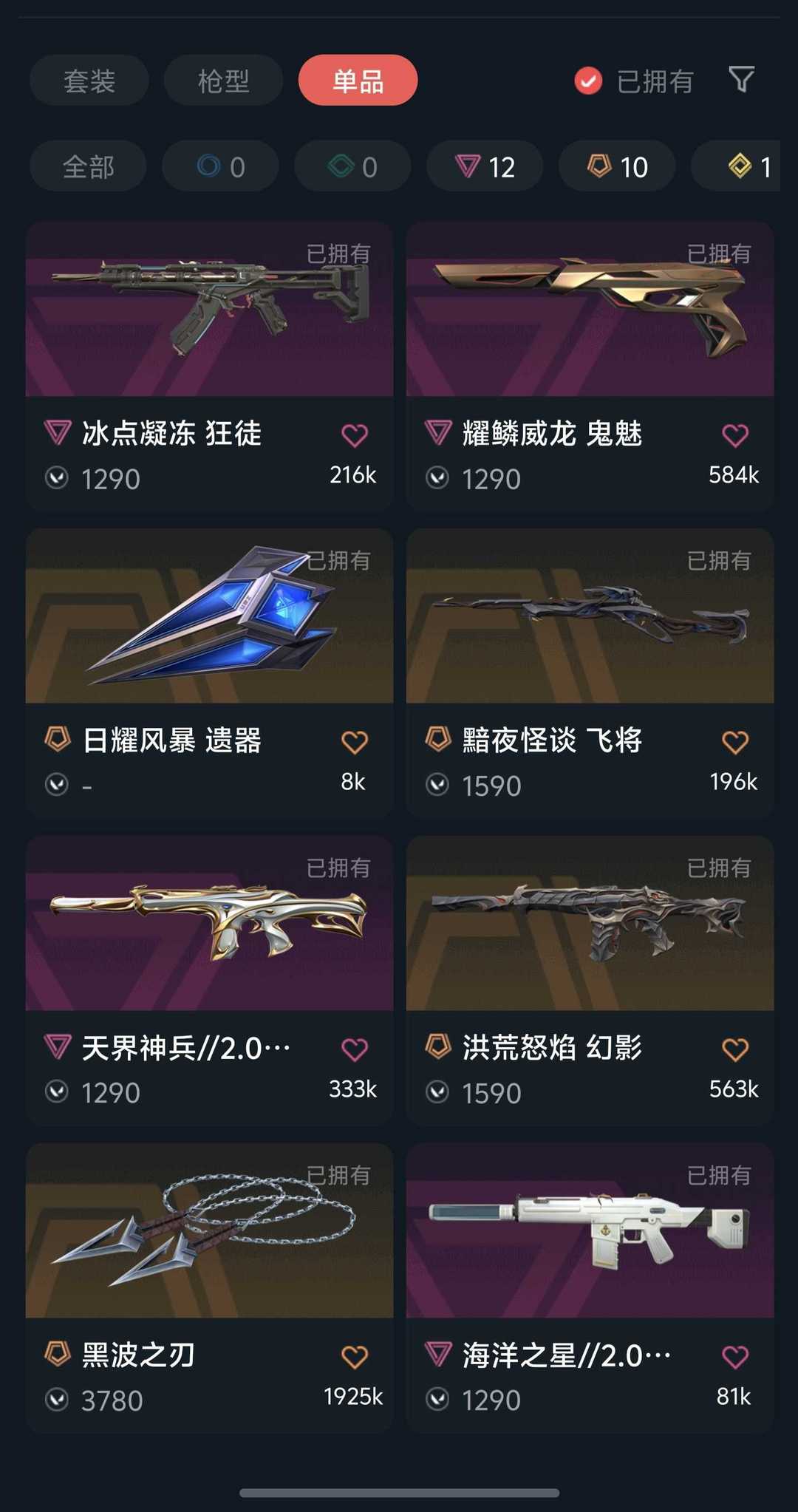Image resolution: width=798 pixels, height=1512 pixels.
Task: Toggle the 已拥有 checkbox
Action: pyautogui.click(x=589, y=81)
